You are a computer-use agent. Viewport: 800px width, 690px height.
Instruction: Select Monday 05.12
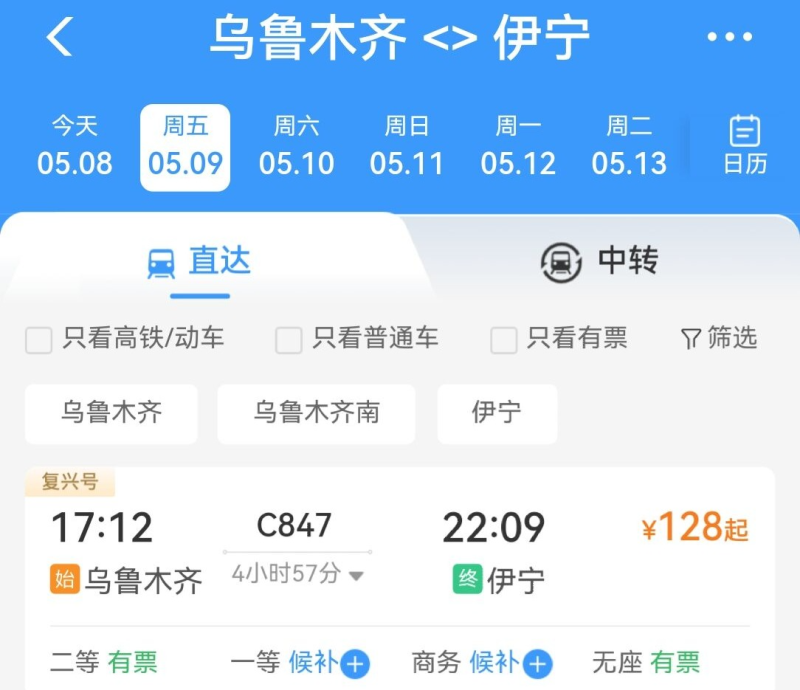click(x=517, y=146)
